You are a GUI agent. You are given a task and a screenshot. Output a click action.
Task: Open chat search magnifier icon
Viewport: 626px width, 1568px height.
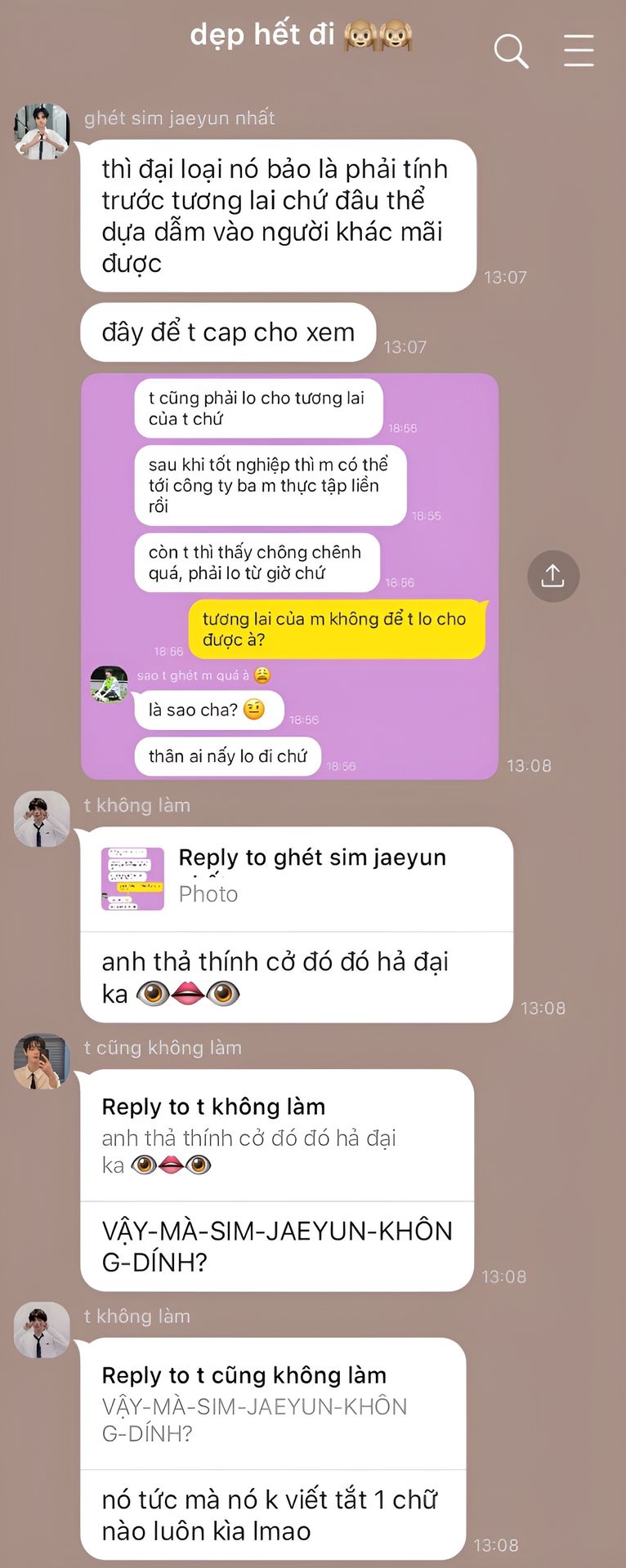tap(511, 51)
